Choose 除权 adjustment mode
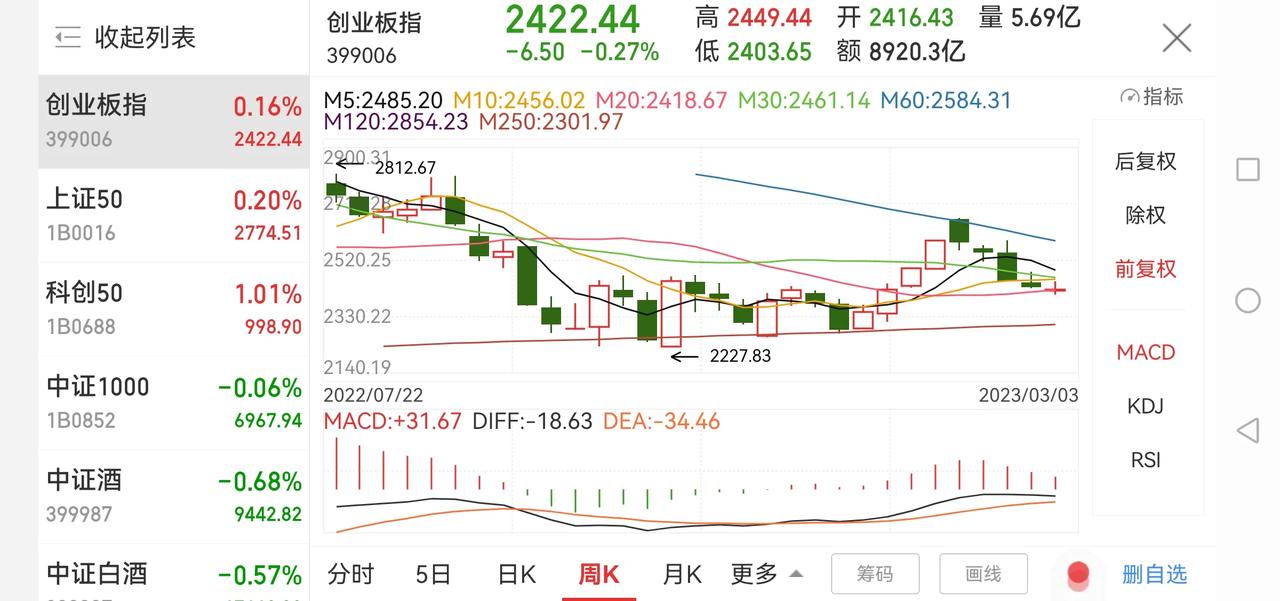This screenshot has width=1280, height=601. click(1146, 215)
